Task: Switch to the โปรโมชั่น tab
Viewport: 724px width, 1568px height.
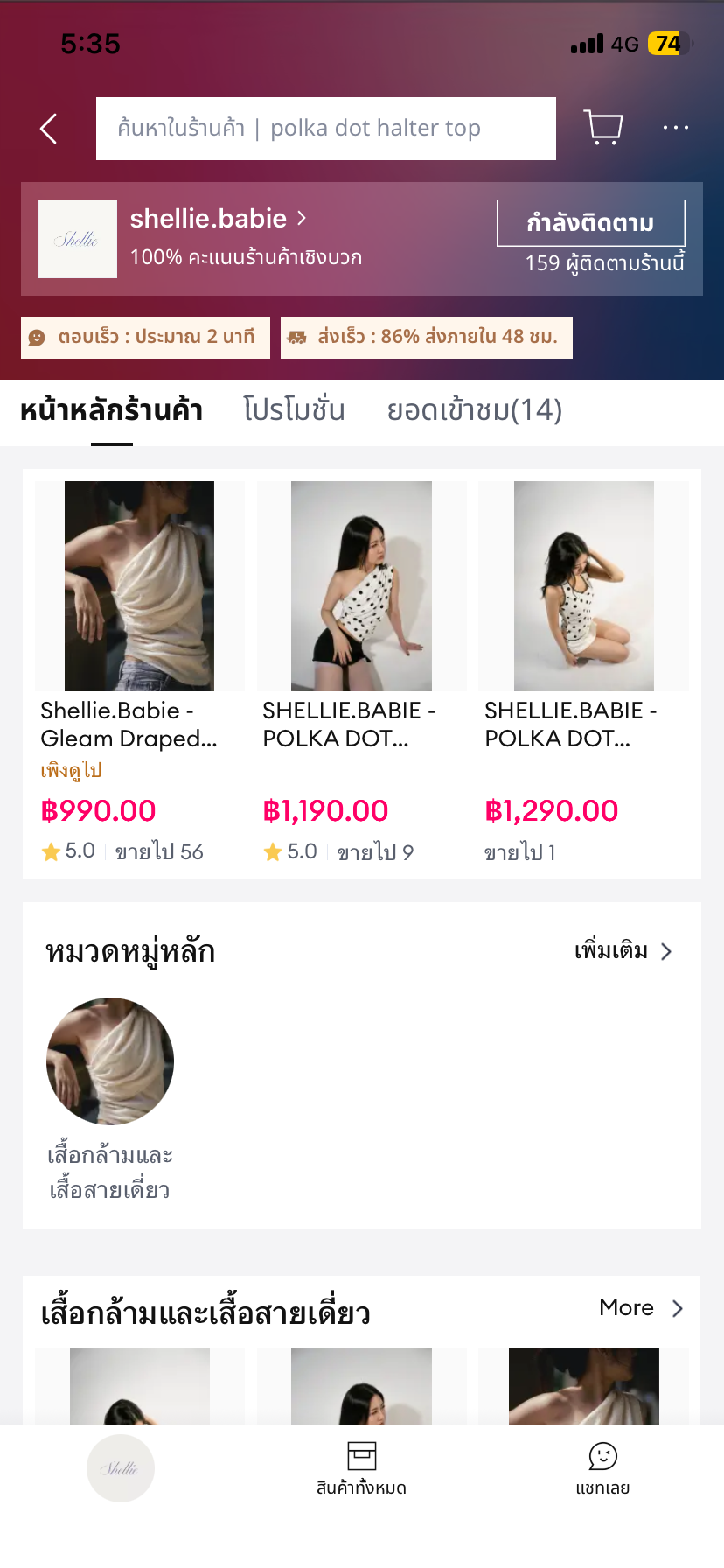Action: coord(294,409)
